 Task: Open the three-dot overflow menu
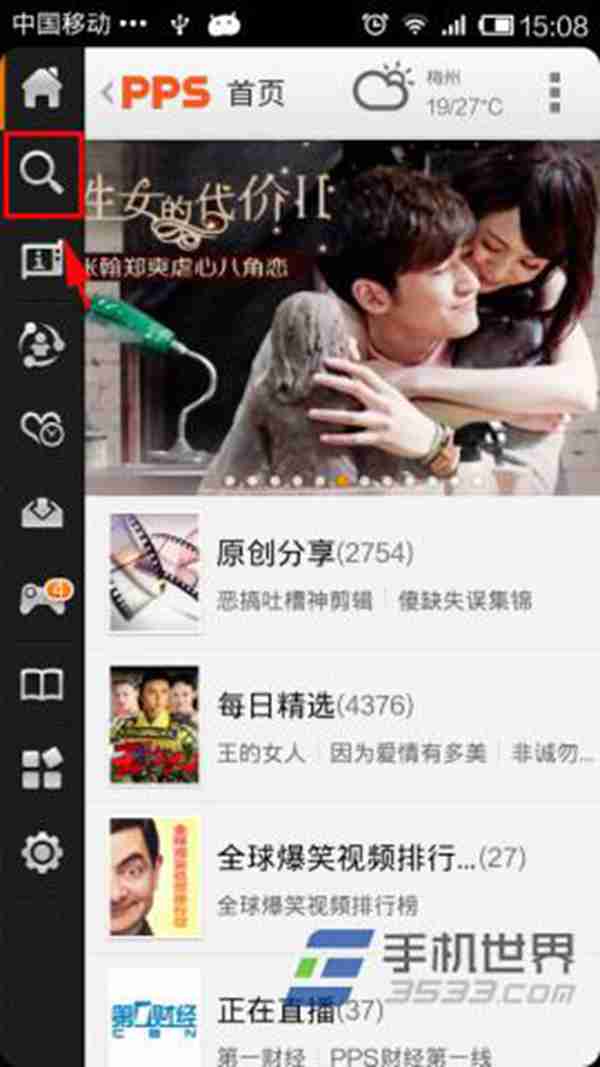pyautogui.click(x=555, y=93)
